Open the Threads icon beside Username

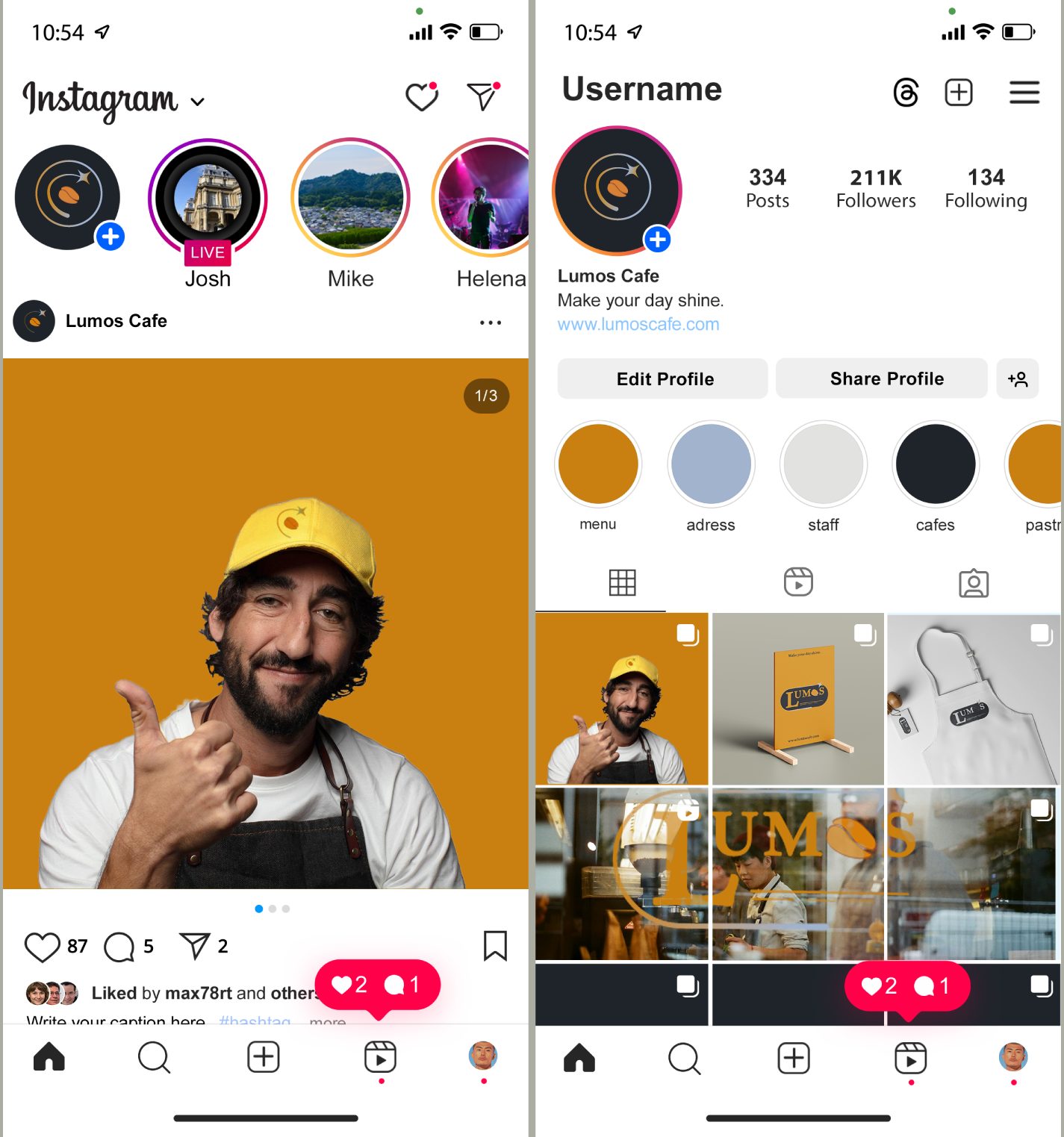(x=906, y=93)
